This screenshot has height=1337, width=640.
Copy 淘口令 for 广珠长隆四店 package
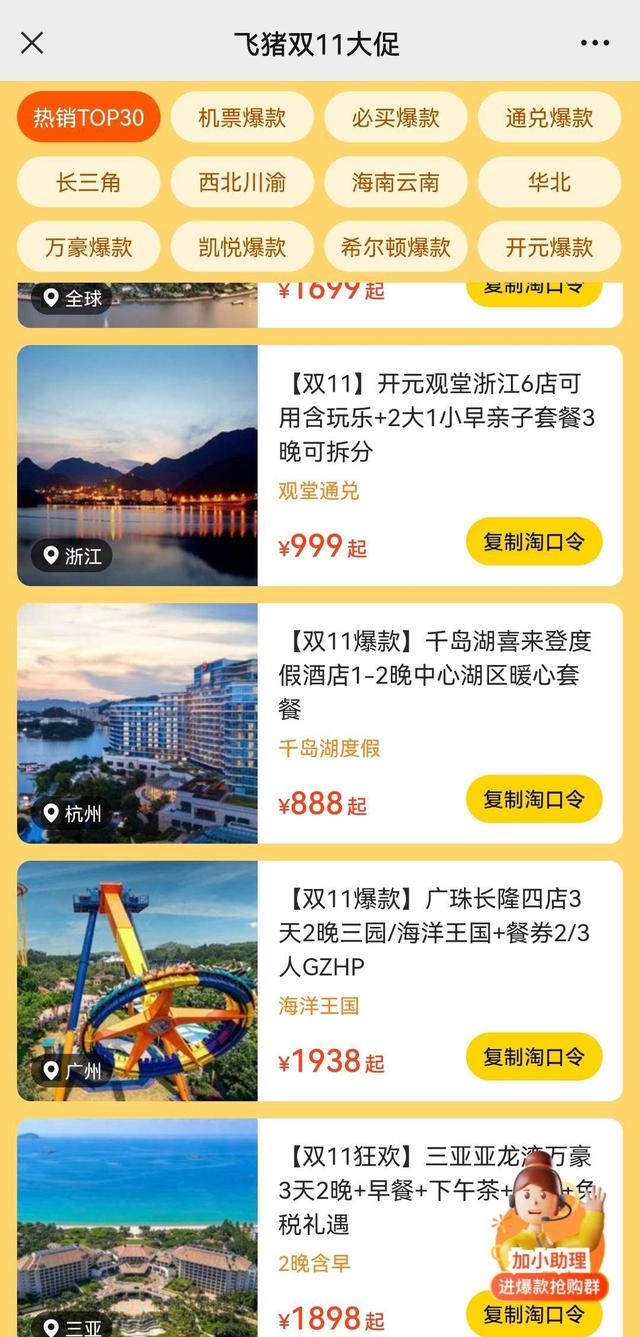[534, 1056]
